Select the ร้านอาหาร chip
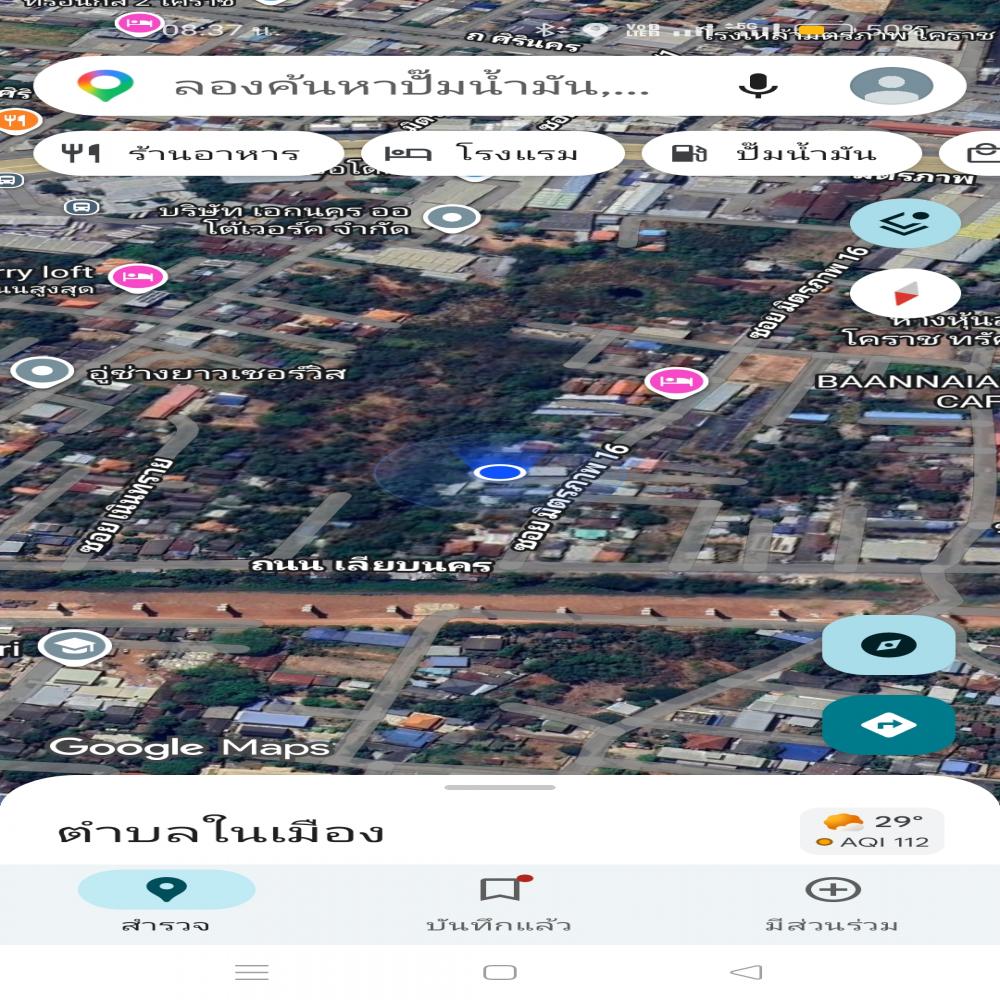This screenshot has width=1000, height=1000. [188, 154]
